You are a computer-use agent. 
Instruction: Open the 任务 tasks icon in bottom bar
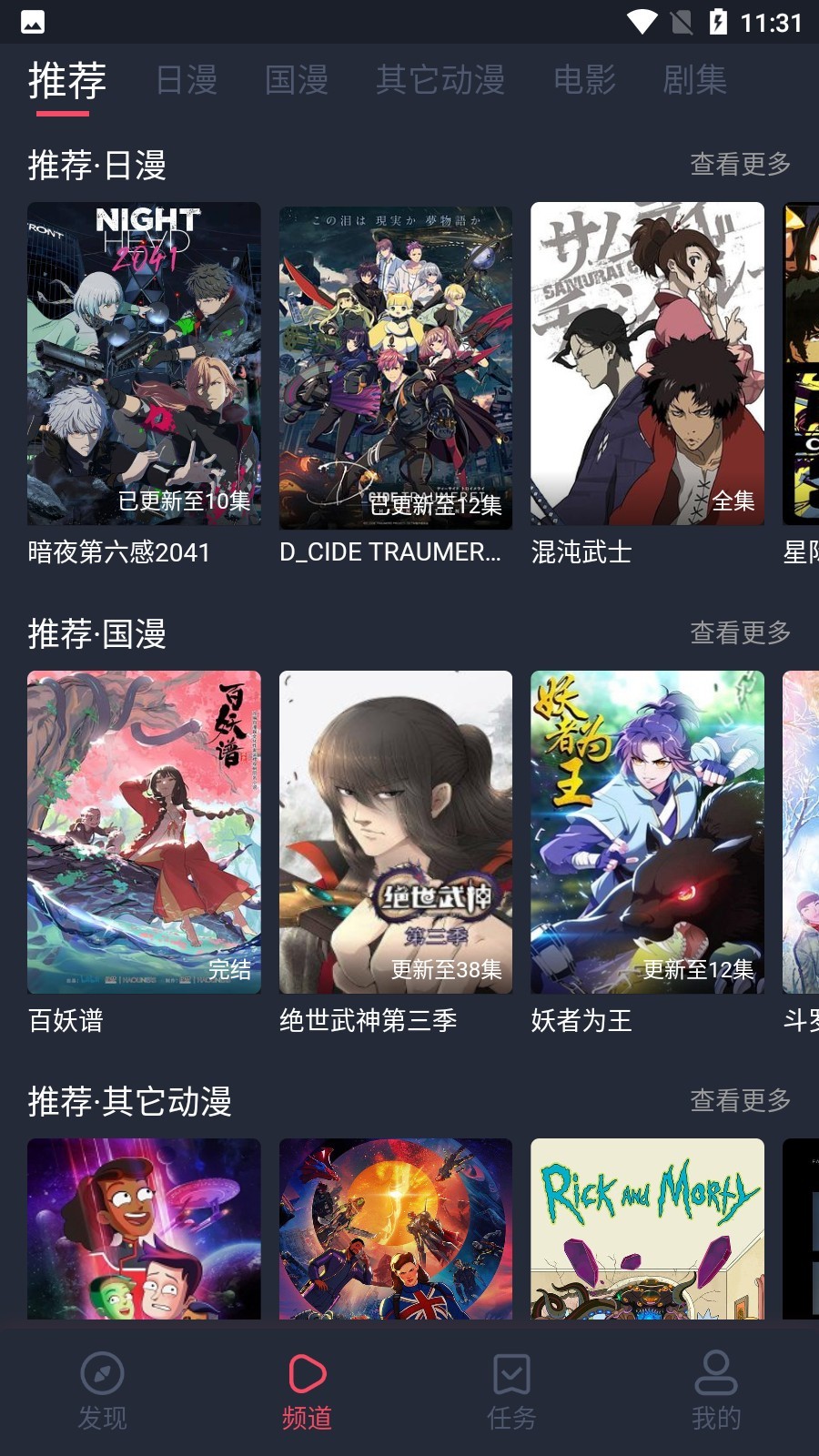point(511,1390)
